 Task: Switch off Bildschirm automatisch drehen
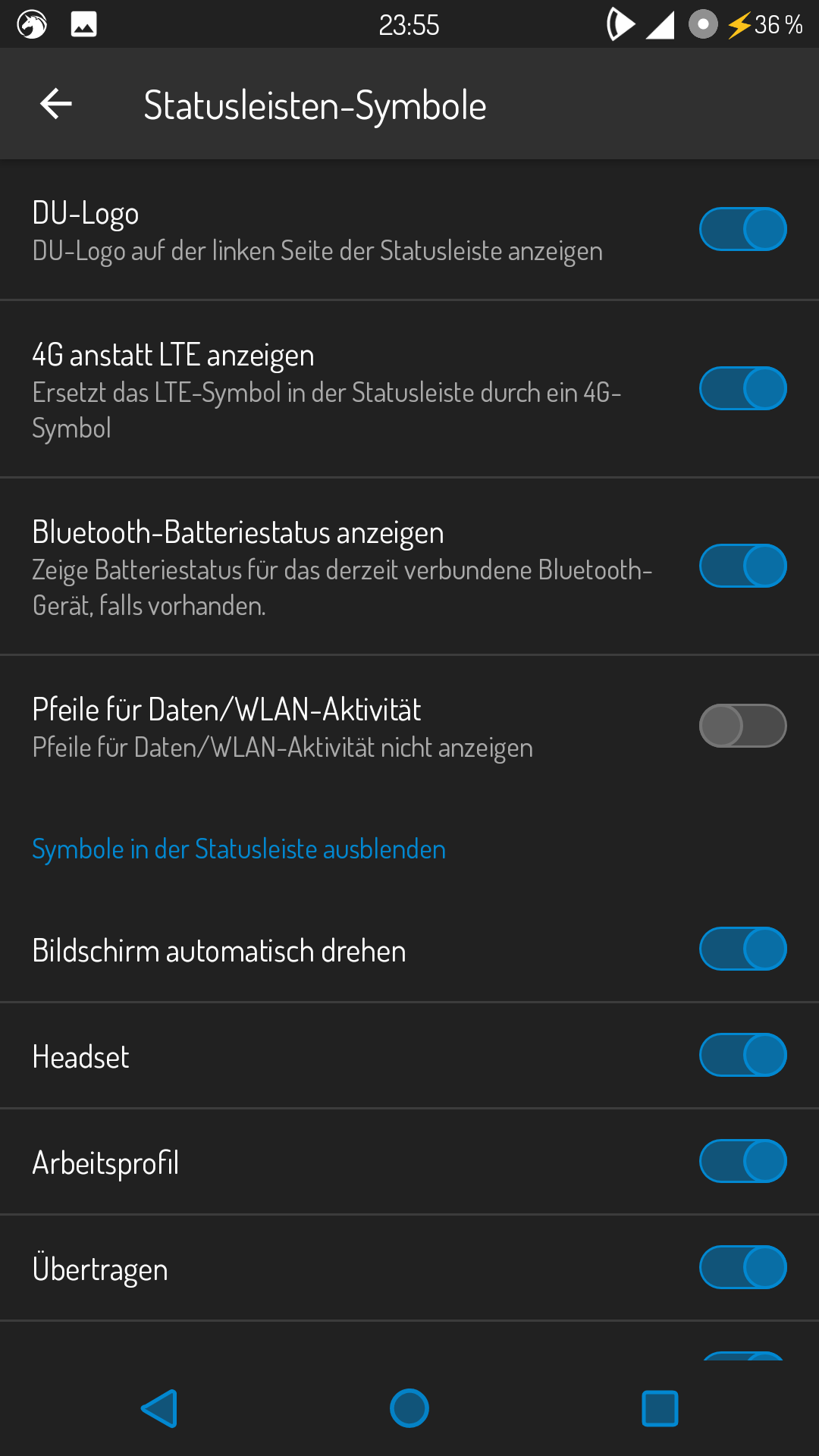[742, 949]
